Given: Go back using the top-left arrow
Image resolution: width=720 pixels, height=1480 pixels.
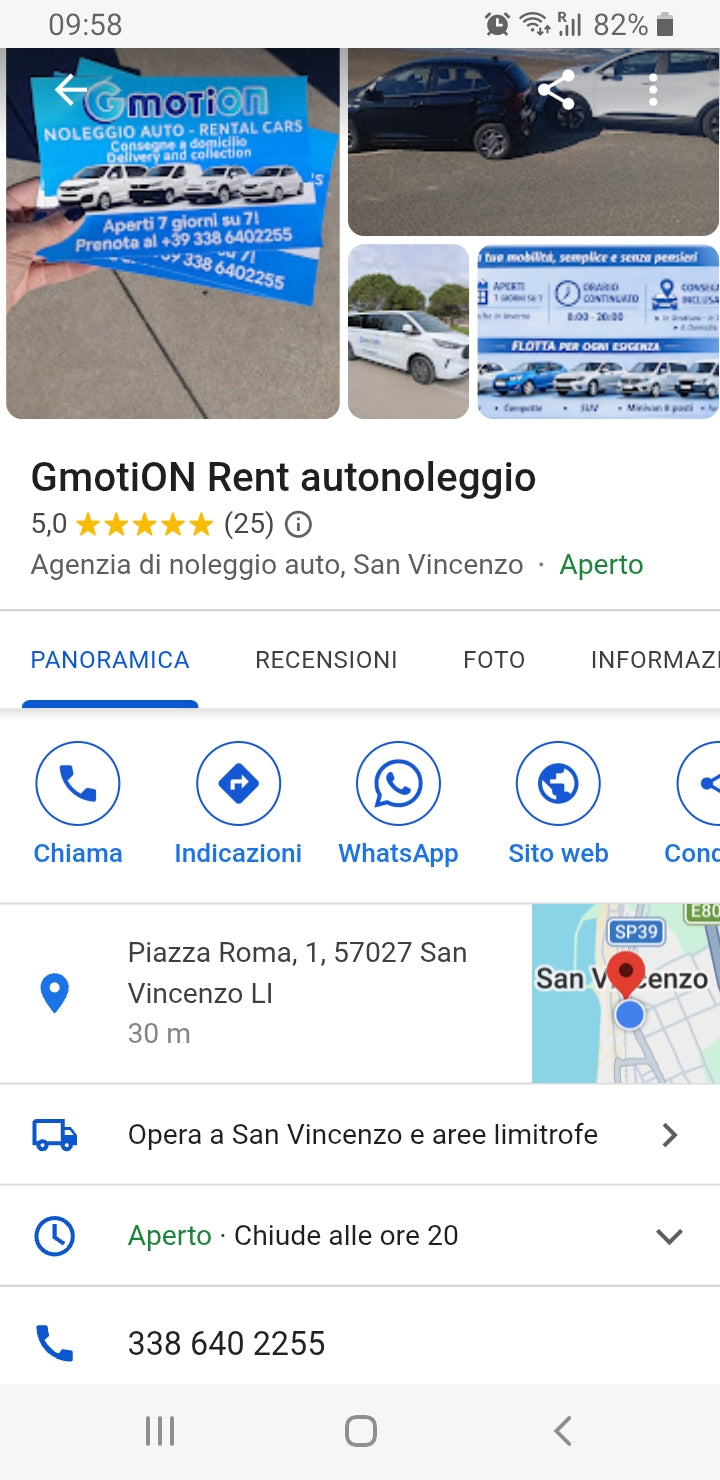Looking at the screenshot, I should 71,90.
